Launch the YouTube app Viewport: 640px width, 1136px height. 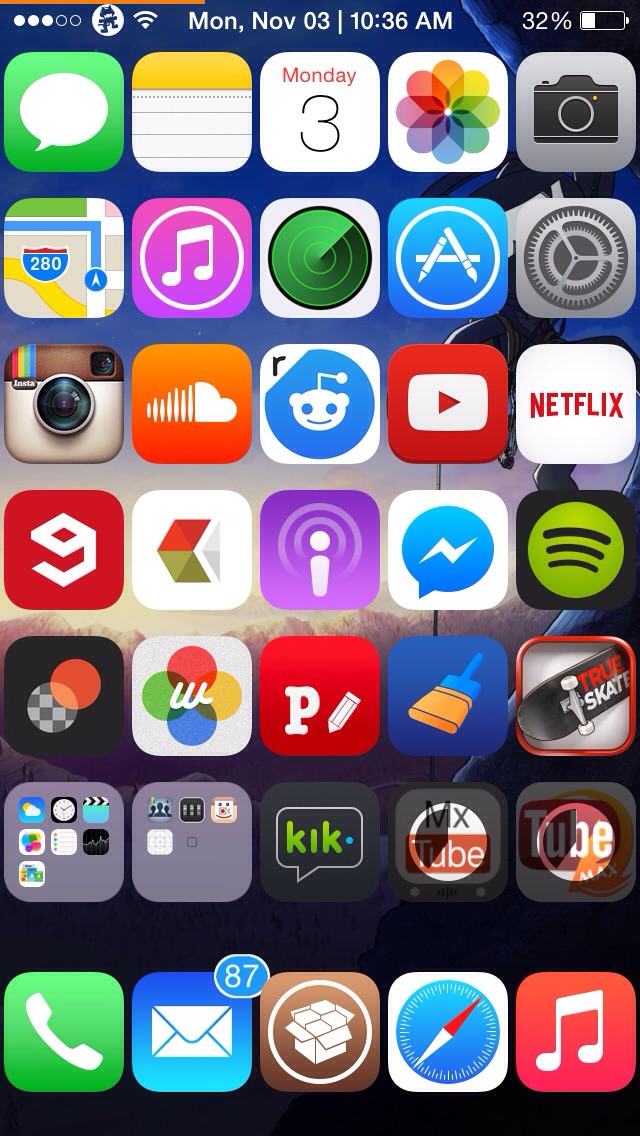click(x=448, y=404)
